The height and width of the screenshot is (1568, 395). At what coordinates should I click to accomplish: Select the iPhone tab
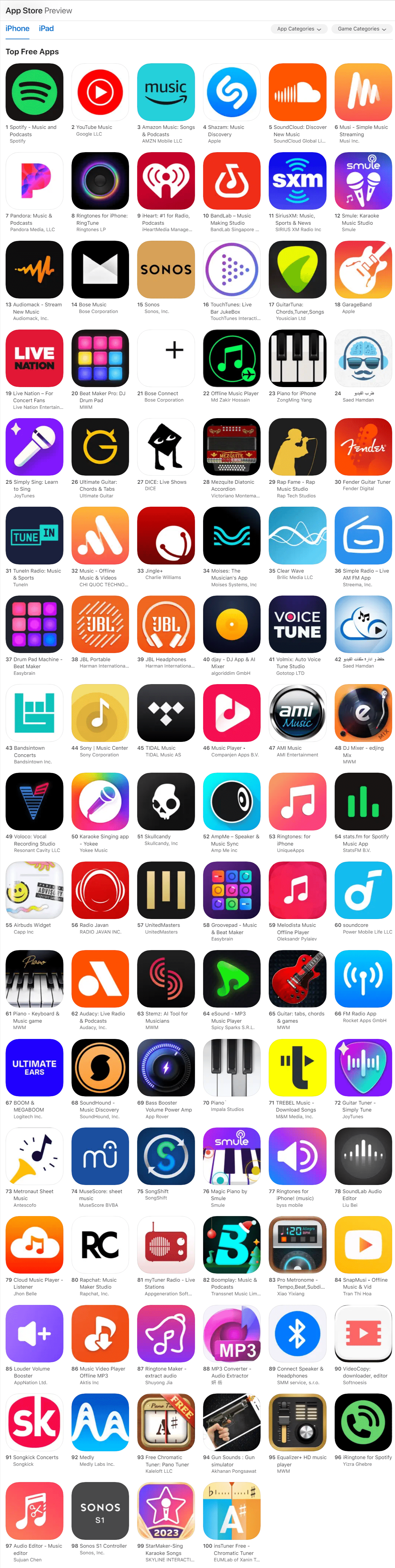pos(17,29)
